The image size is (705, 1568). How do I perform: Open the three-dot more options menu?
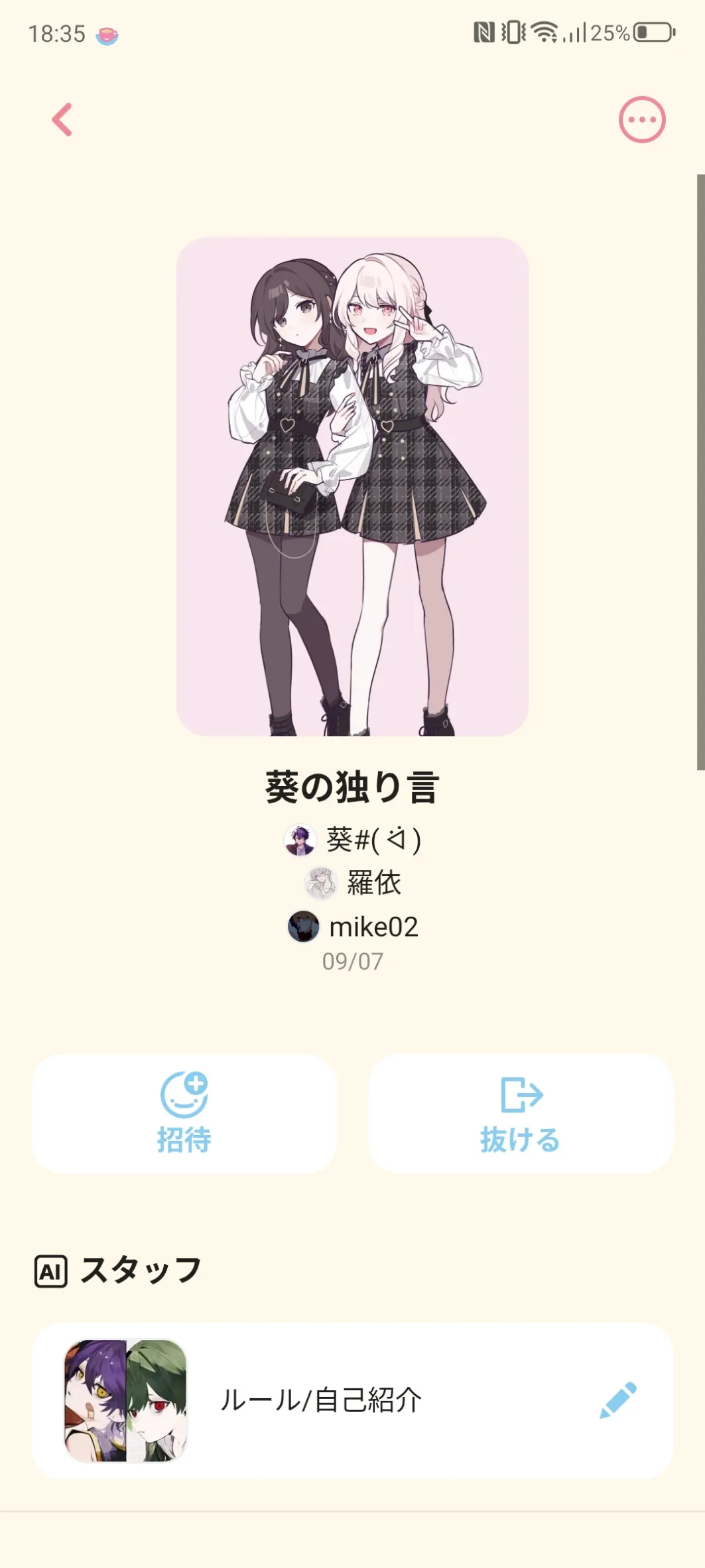pyautogui.click(x=641, y=120)
